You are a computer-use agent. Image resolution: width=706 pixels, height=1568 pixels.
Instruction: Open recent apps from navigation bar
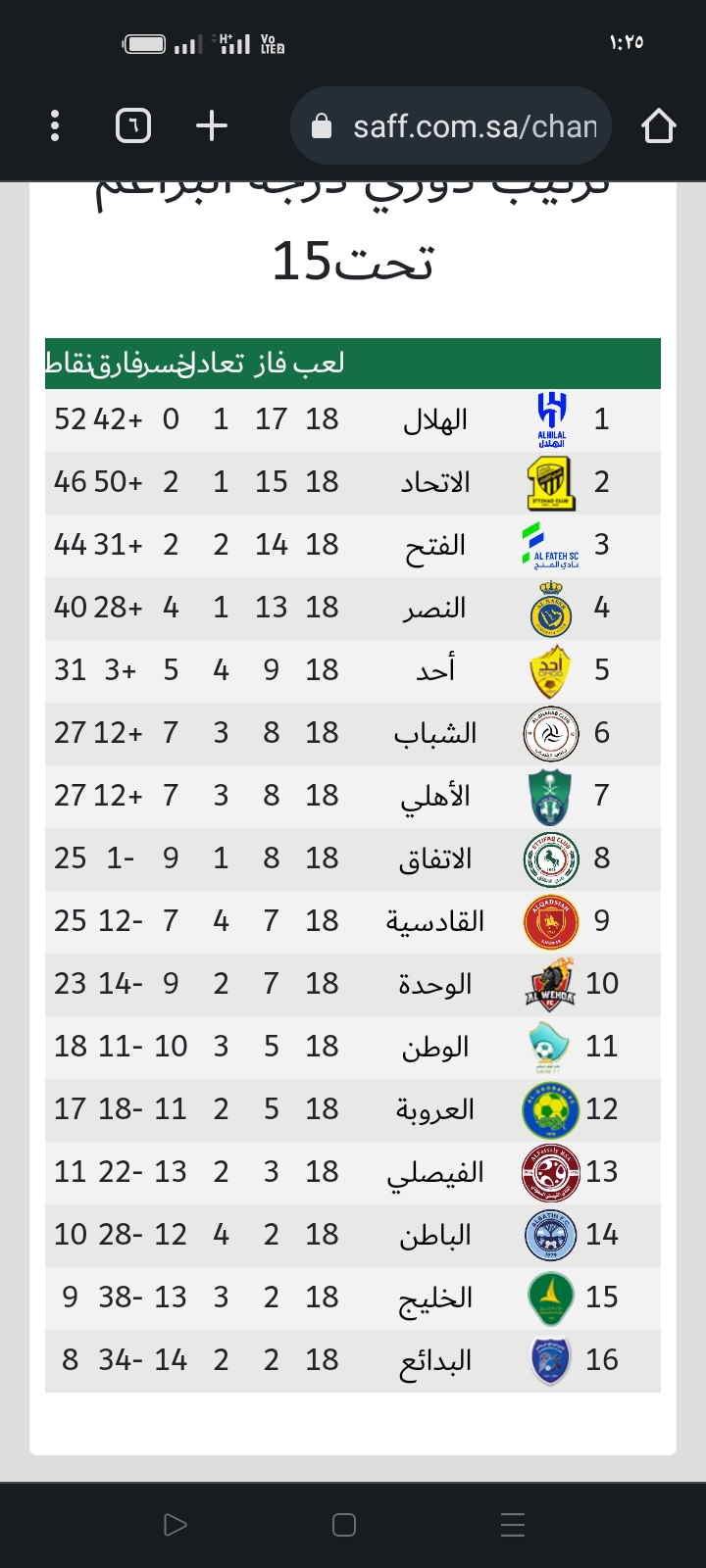[x=513, y=1525]
